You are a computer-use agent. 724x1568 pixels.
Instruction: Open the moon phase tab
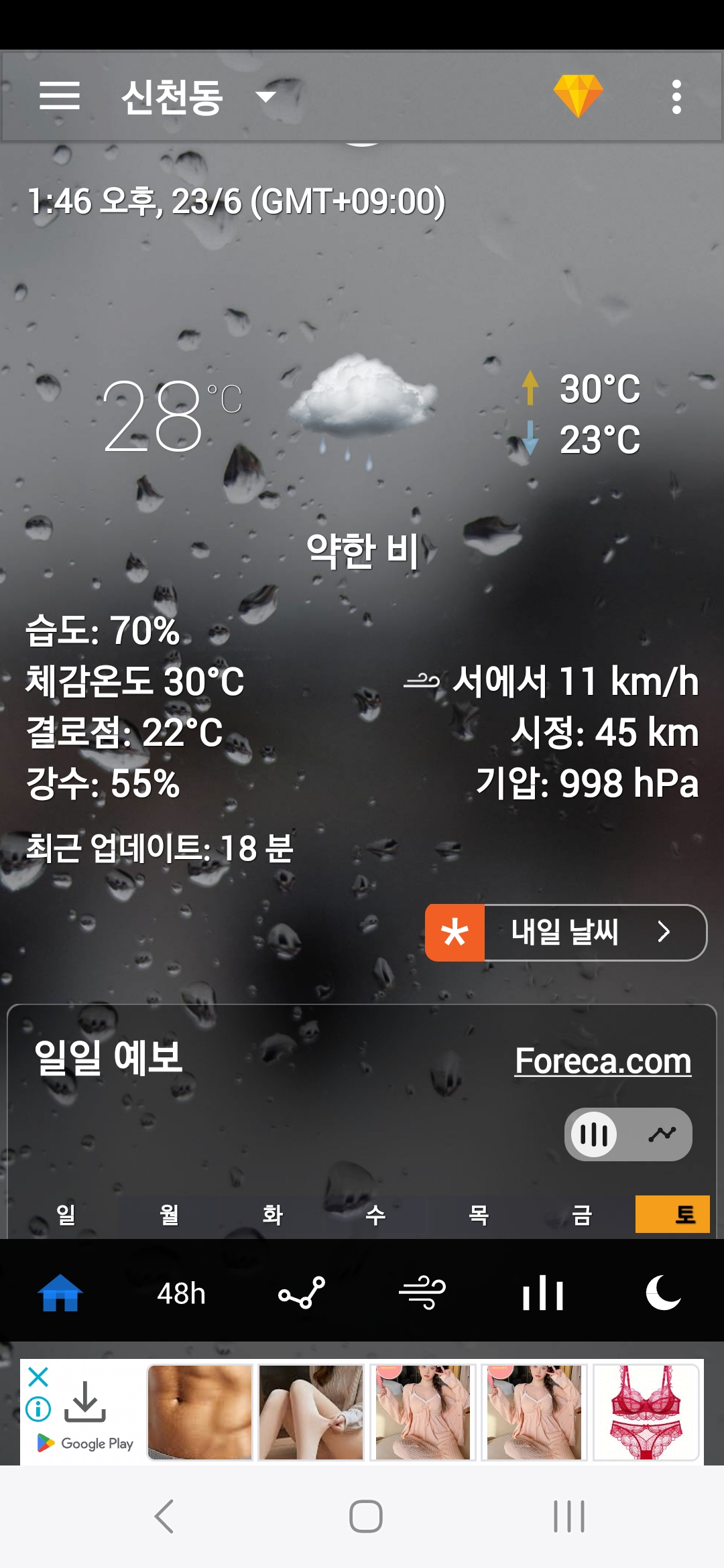pyautogui.click(x=663, y=1293)
